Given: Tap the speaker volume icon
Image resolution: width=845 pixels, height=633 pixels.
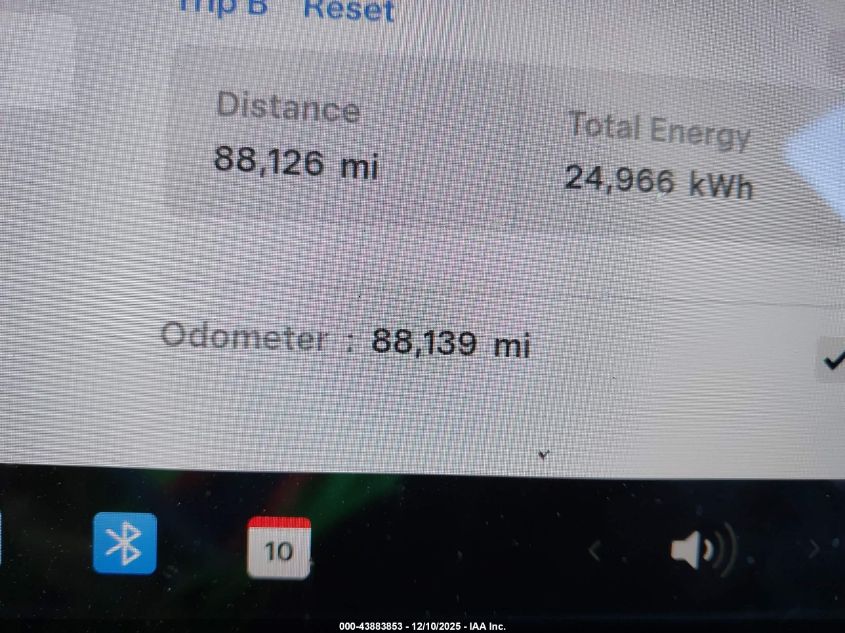Looking at the screenshot, I should [702, 549].
